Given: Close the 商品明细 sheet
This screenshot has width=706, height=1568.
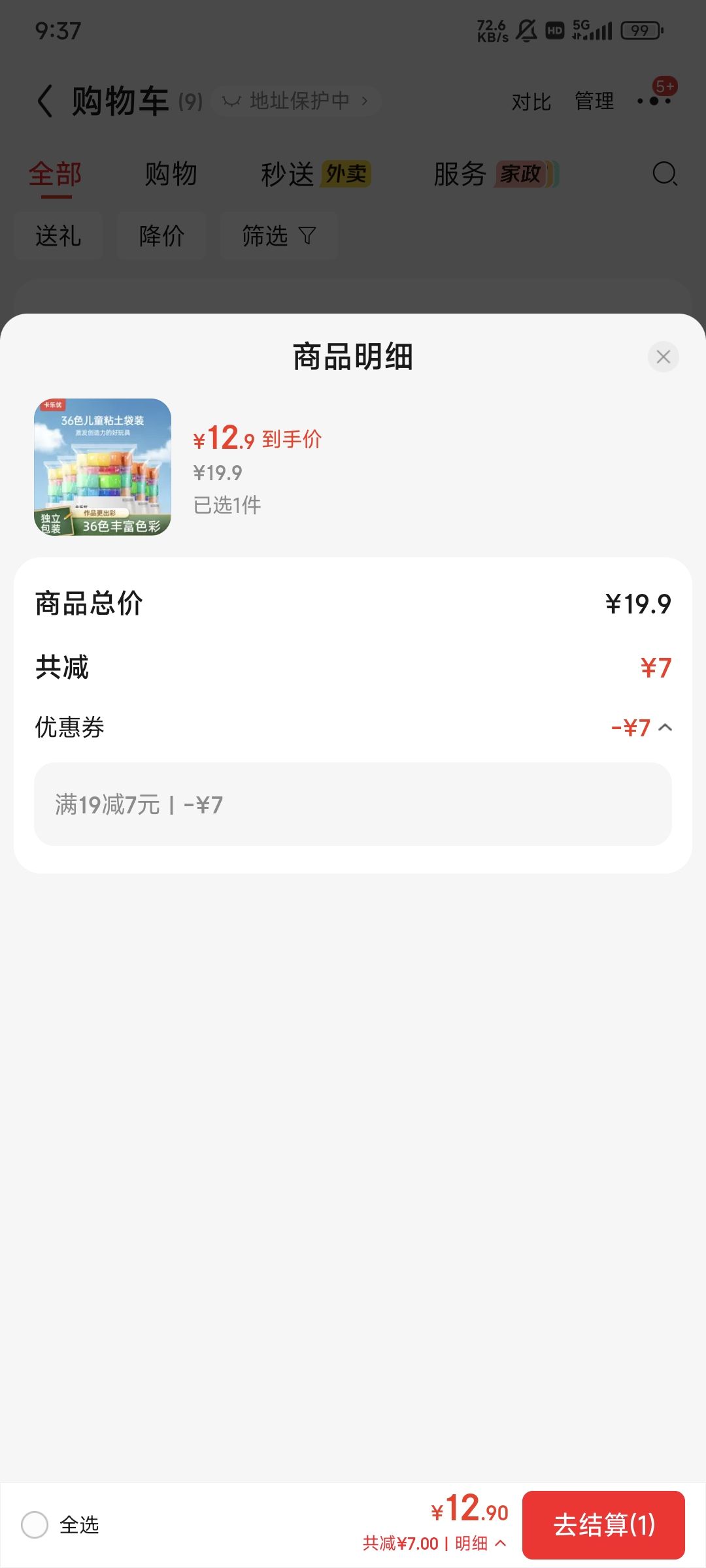Looking at the screenshot, I should (x=663, y=357).
